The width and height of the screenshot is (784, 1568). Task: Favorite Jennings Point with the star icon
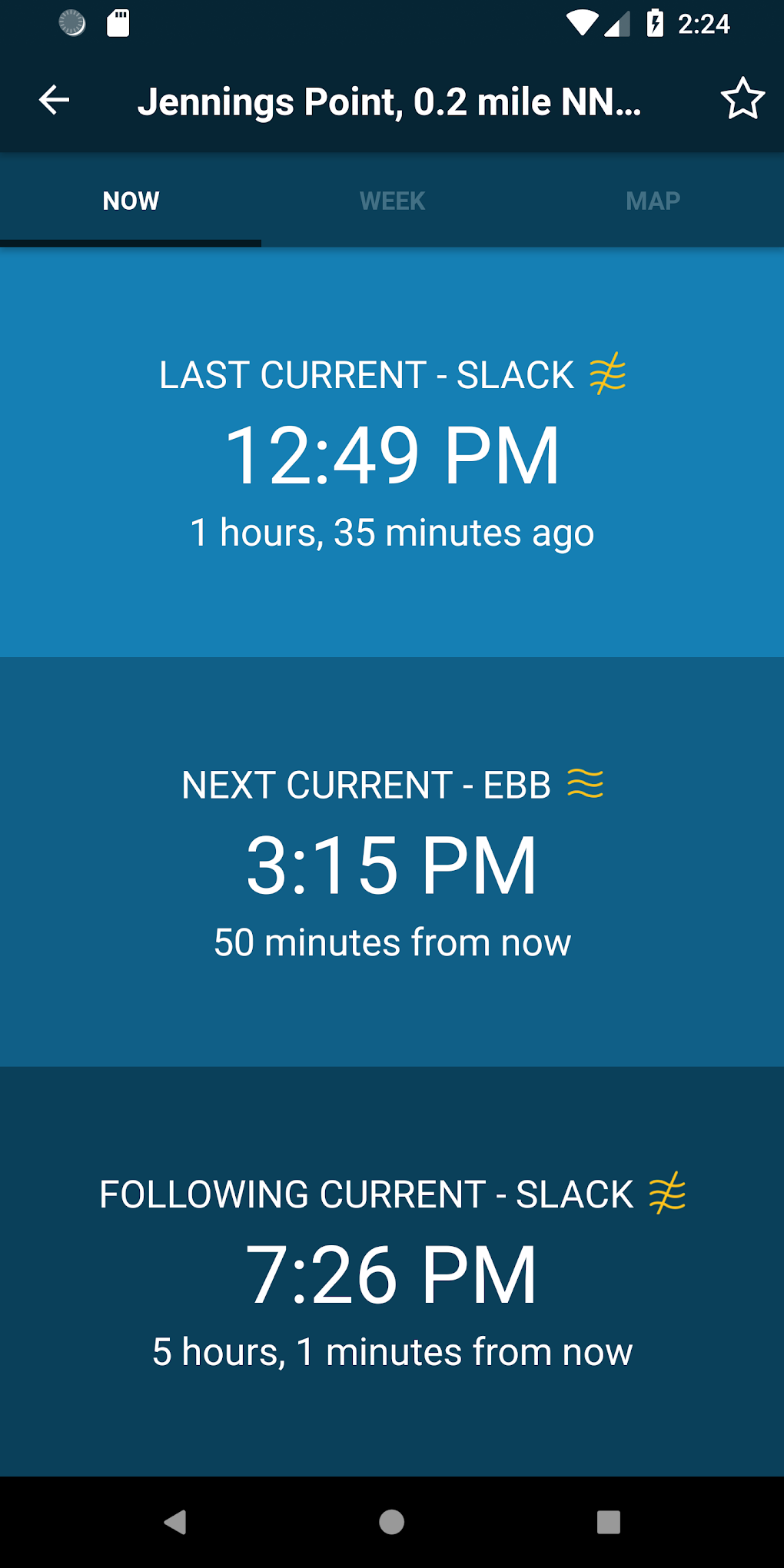pos(742,99)
